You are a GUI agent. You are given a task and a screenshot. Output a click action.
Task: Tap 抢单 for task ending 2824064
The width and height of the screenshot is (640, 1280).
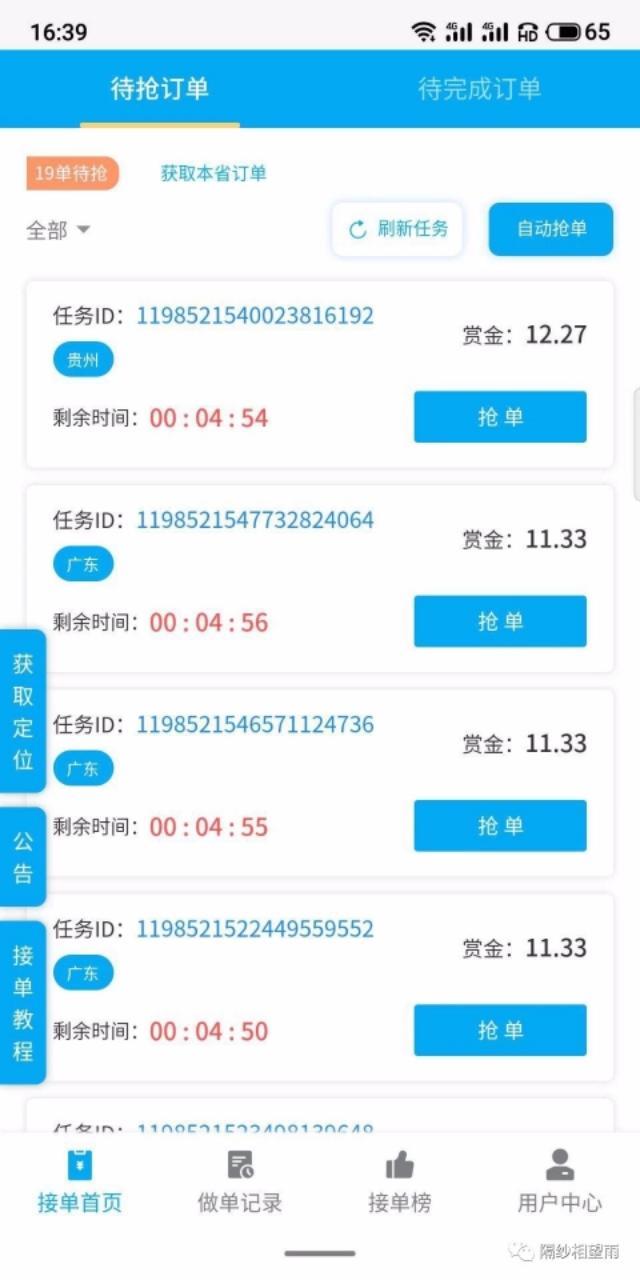click(500, 621)
